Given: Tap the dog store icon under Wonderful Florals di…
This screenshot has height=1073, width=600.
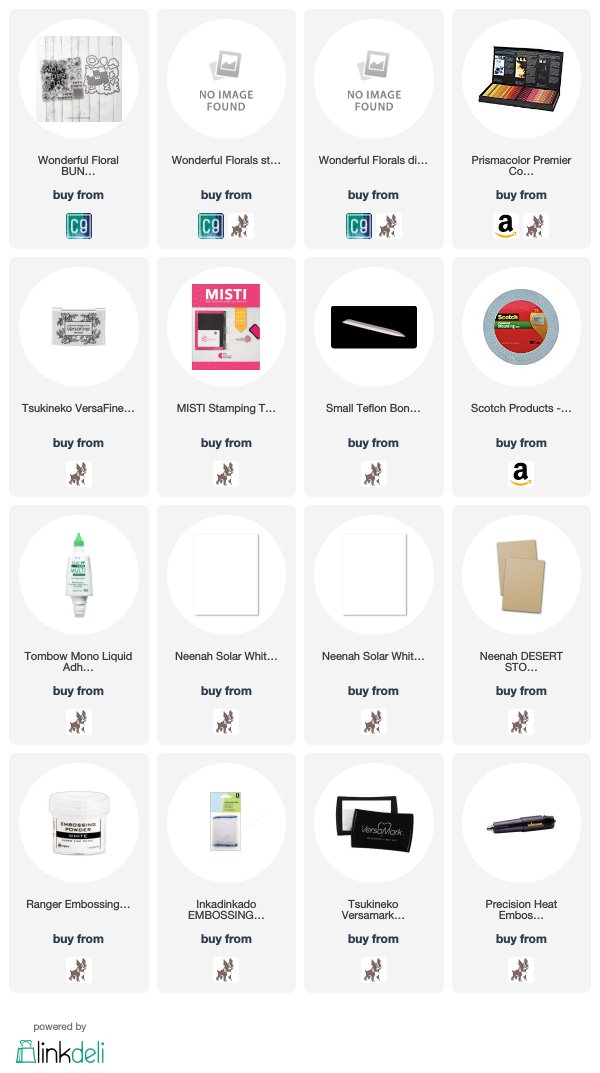Looking at the screenshot, I should 389,226.
